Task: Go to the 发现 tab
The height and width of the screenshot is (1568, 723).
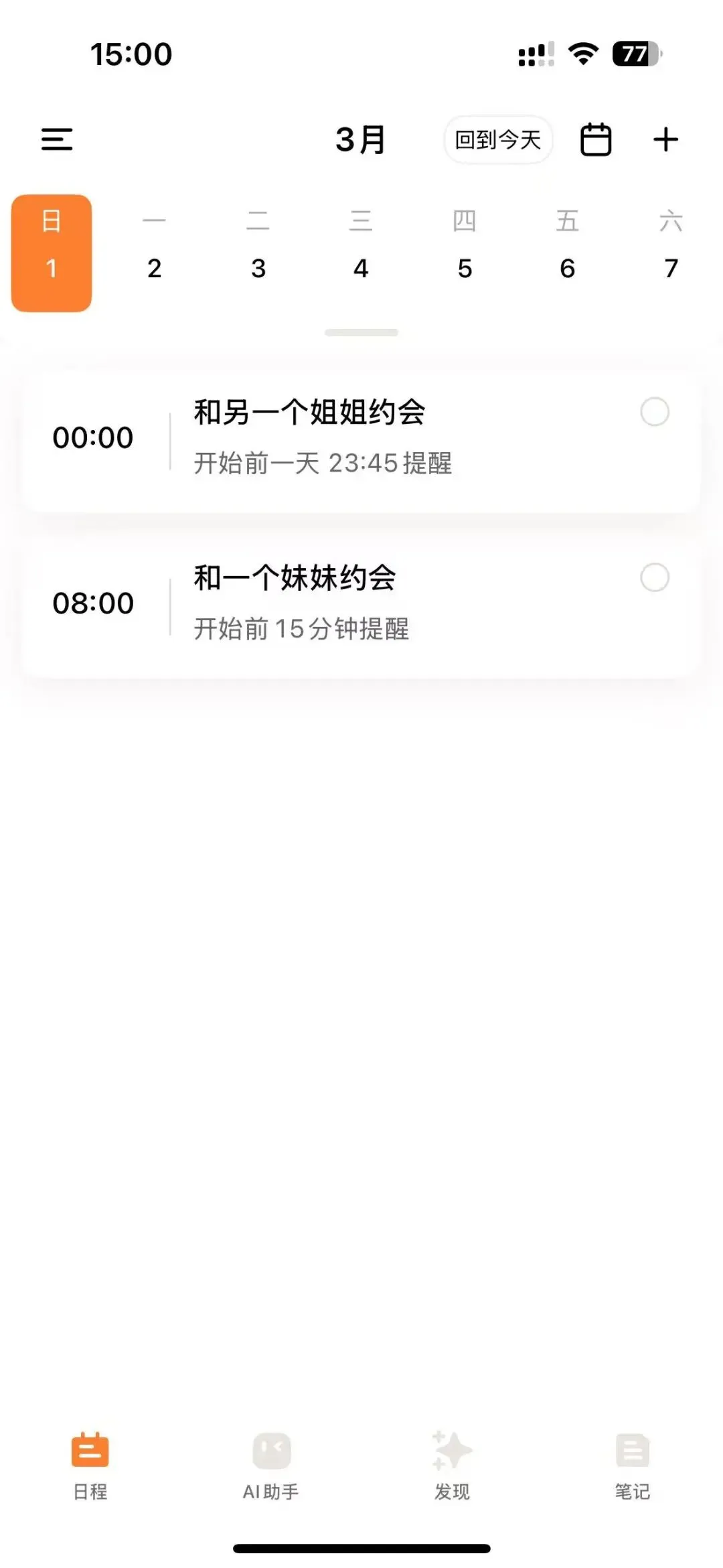Action: click(452, 1466)
